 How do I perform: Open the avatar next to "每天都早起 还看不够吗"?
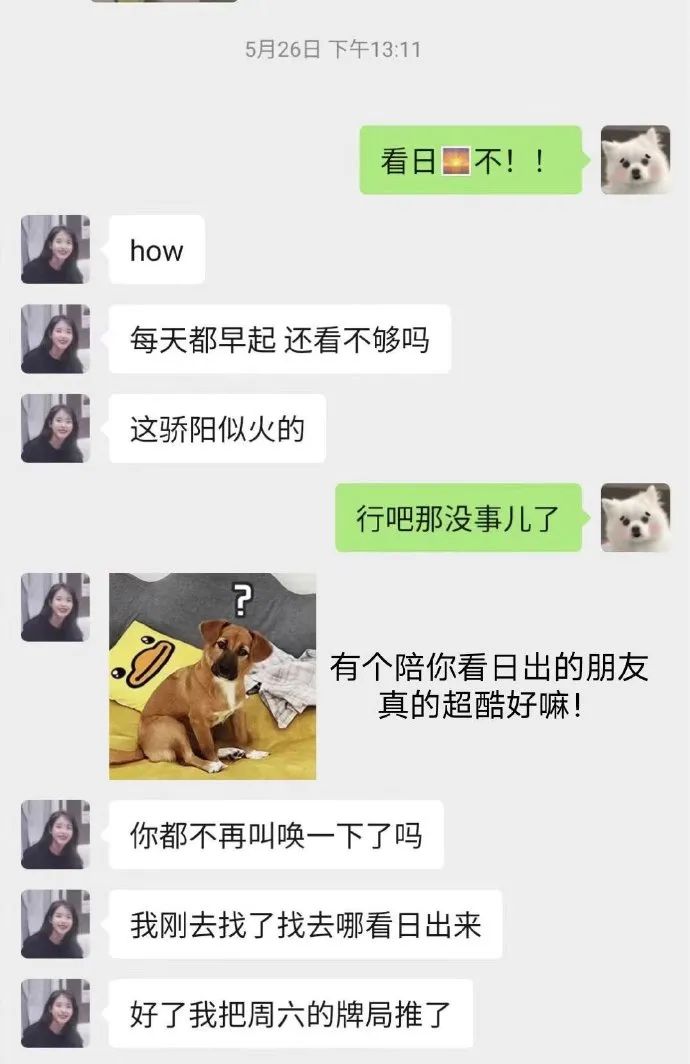pyautogui.click(x=56, y=339)
